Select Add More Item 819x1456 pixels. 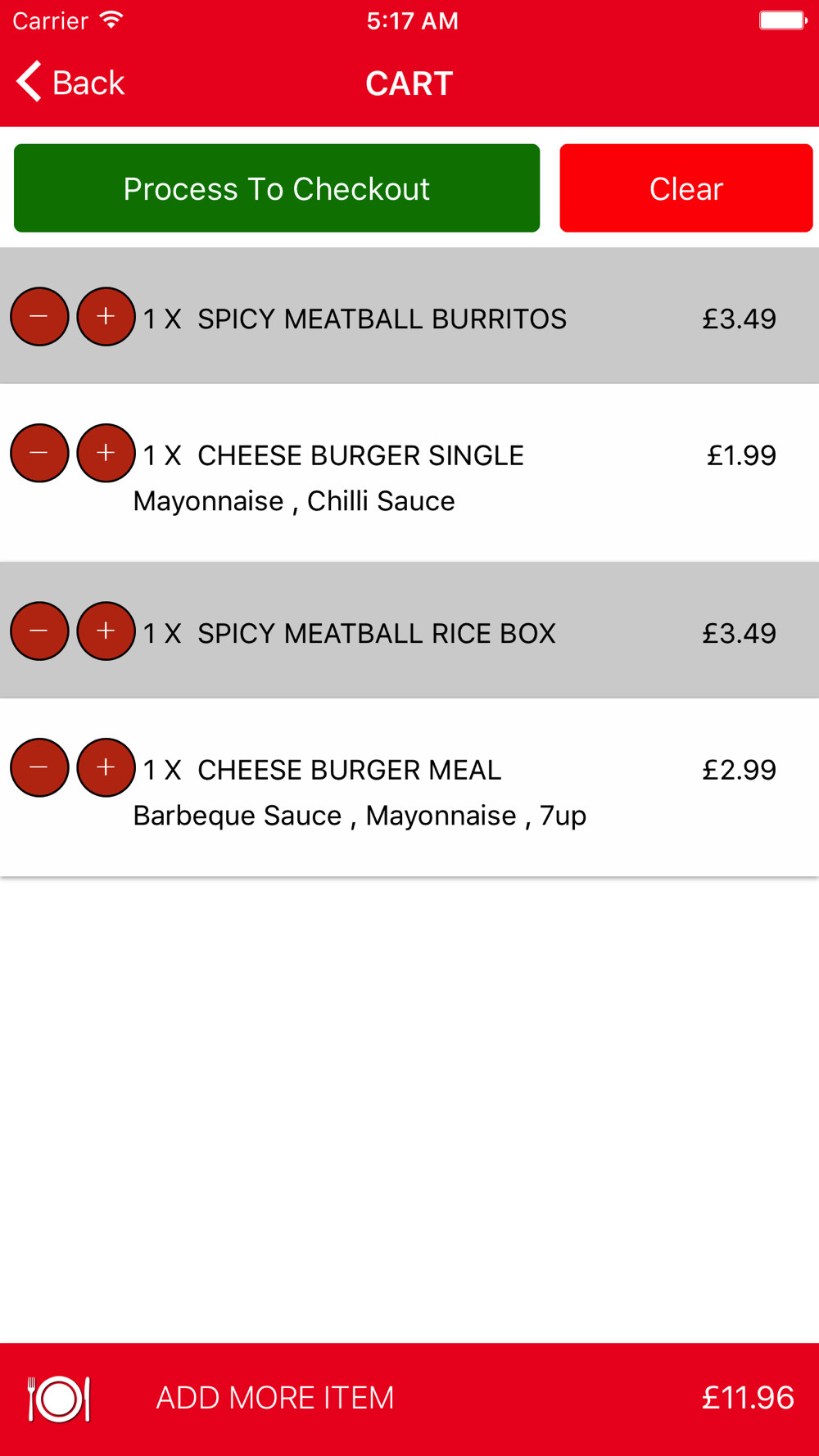point(275,1398)
